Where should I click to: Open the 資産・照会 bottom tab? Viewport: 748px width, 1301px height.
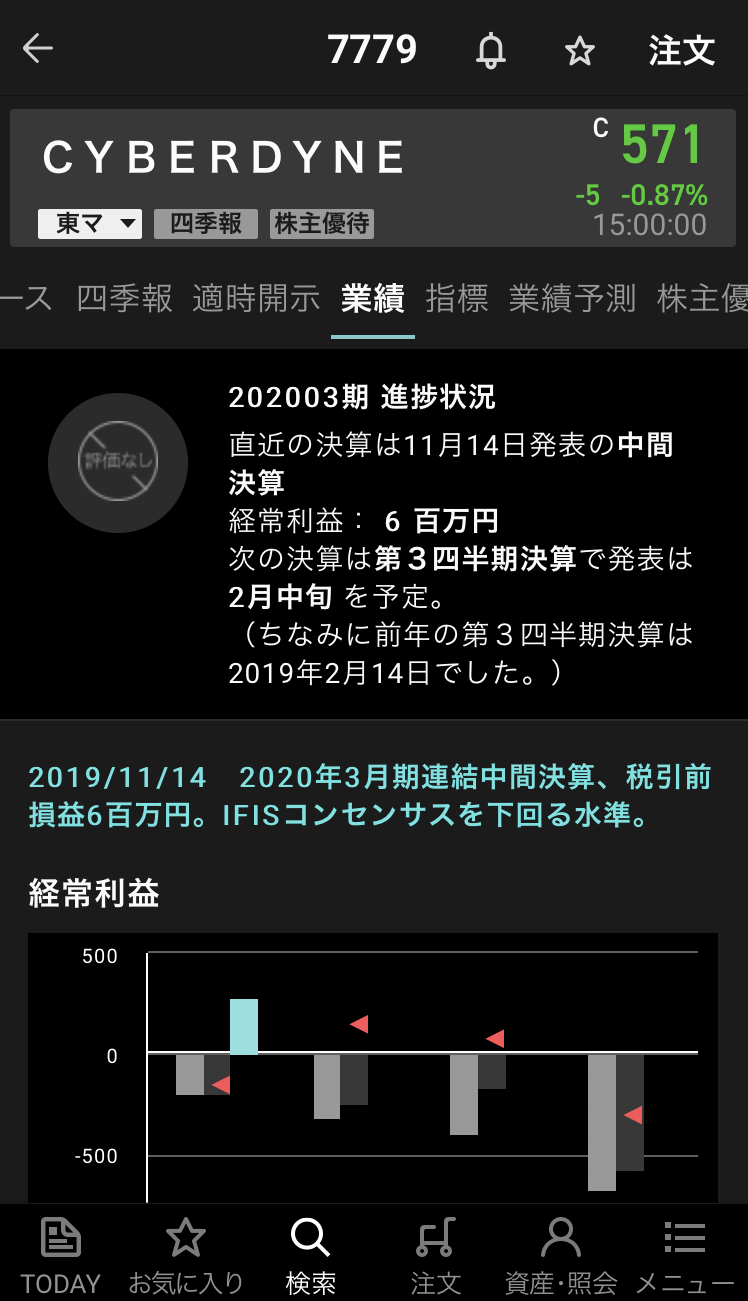click(560, 1255)
